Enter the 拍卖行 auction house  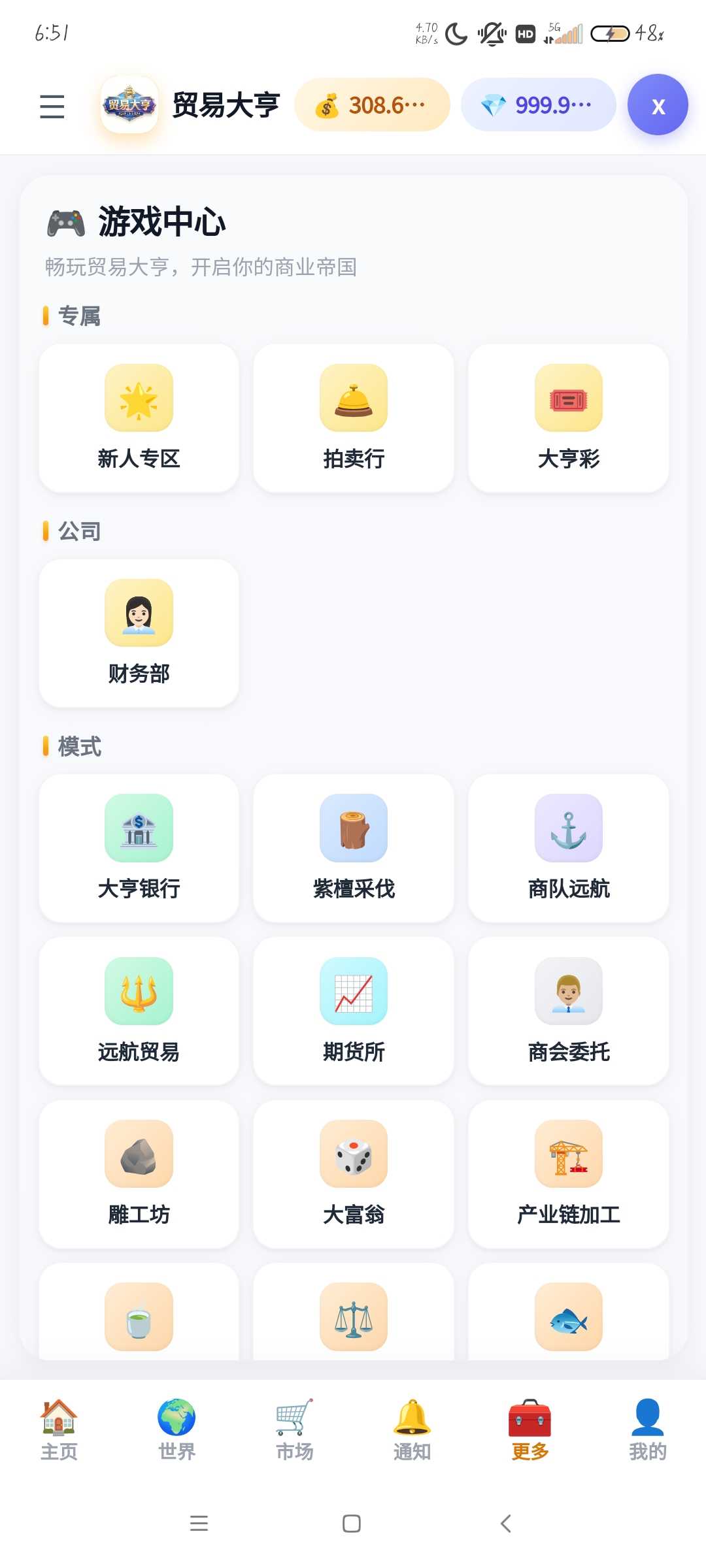354,418
